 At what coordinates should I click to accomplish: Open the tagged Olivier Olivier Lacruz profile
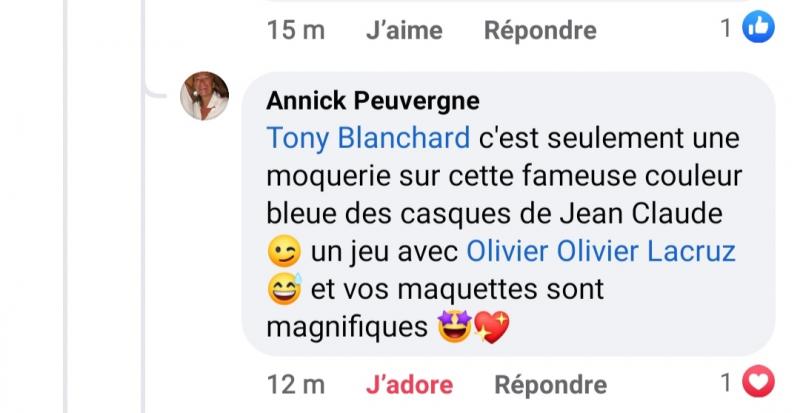[601, 250]
